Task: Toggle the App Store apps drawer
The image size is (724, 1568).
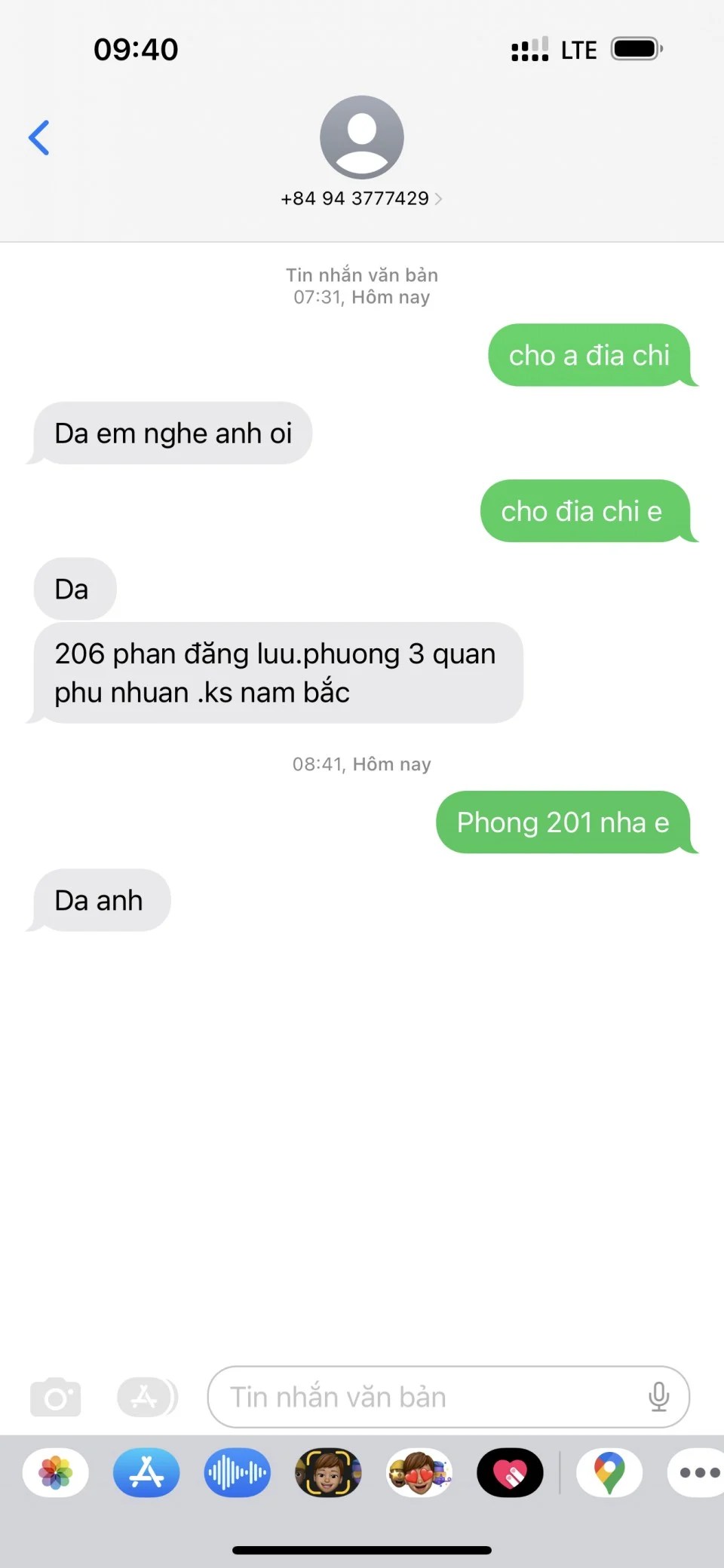Action: (x=147, y=1397)
